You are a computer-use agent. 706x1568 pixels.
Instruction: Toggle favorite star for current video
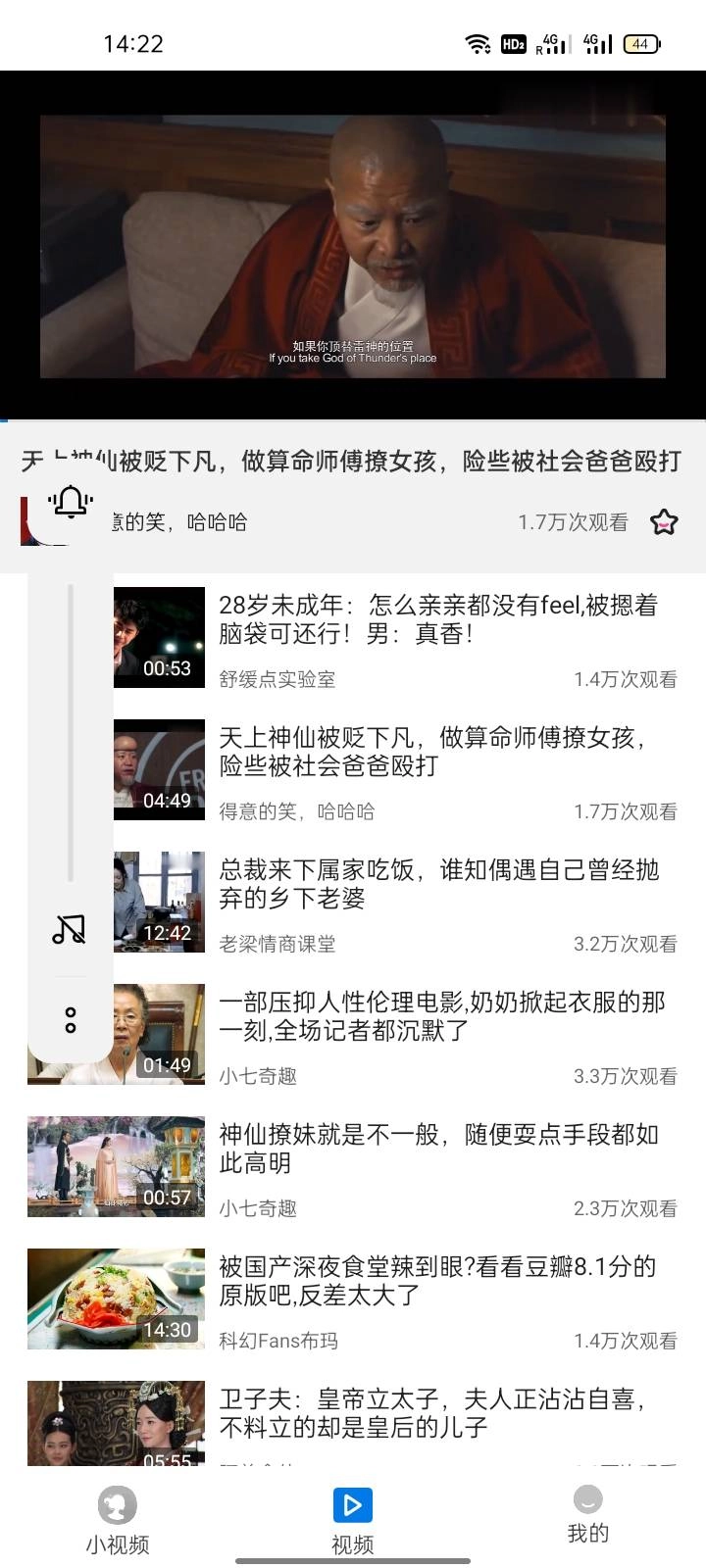pos(666,522)
